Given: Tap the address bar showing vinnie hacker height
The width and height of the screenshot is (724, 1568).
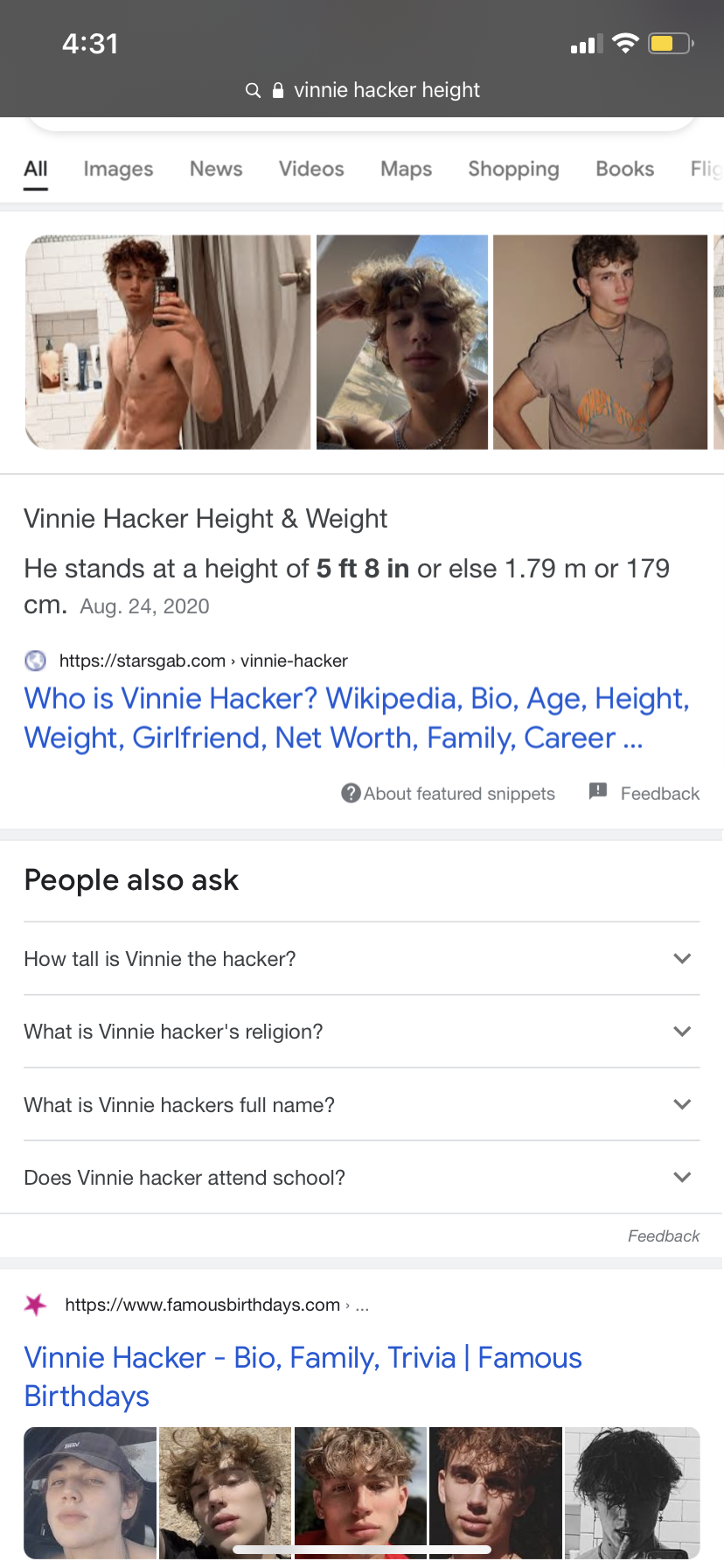Looking at the screenshot, I should click(362, 90).
